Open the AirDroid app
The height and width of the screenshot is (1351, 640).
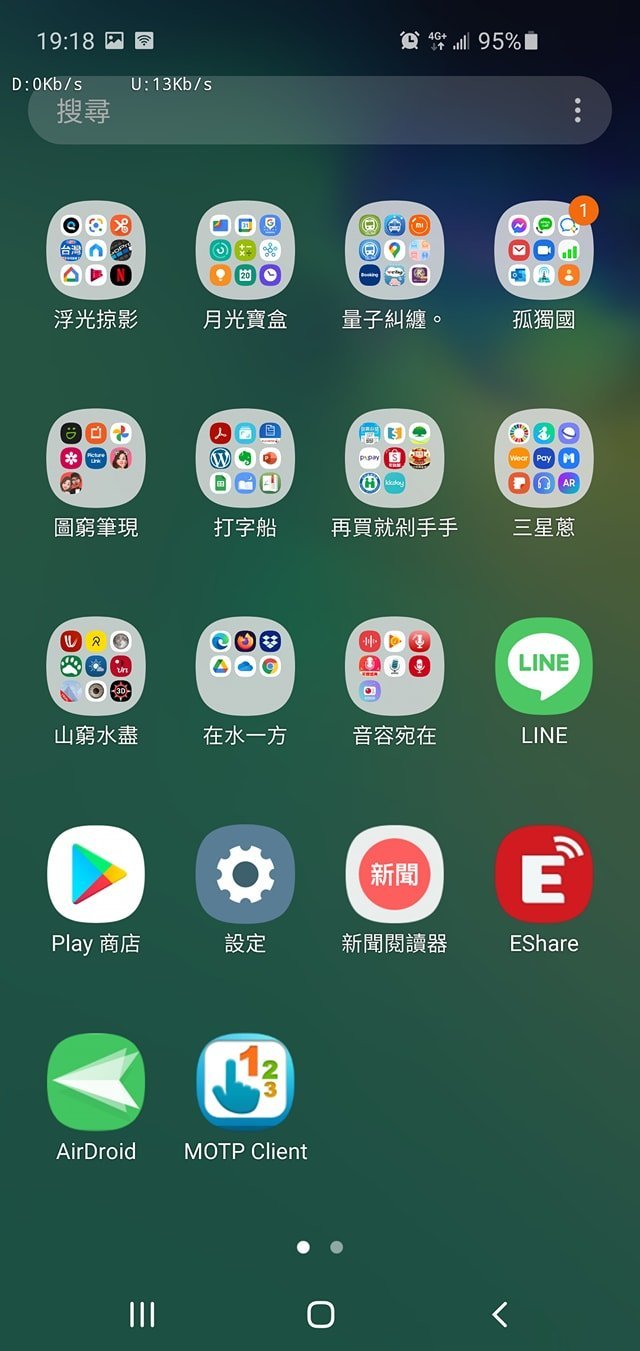tap(96, 1082)
